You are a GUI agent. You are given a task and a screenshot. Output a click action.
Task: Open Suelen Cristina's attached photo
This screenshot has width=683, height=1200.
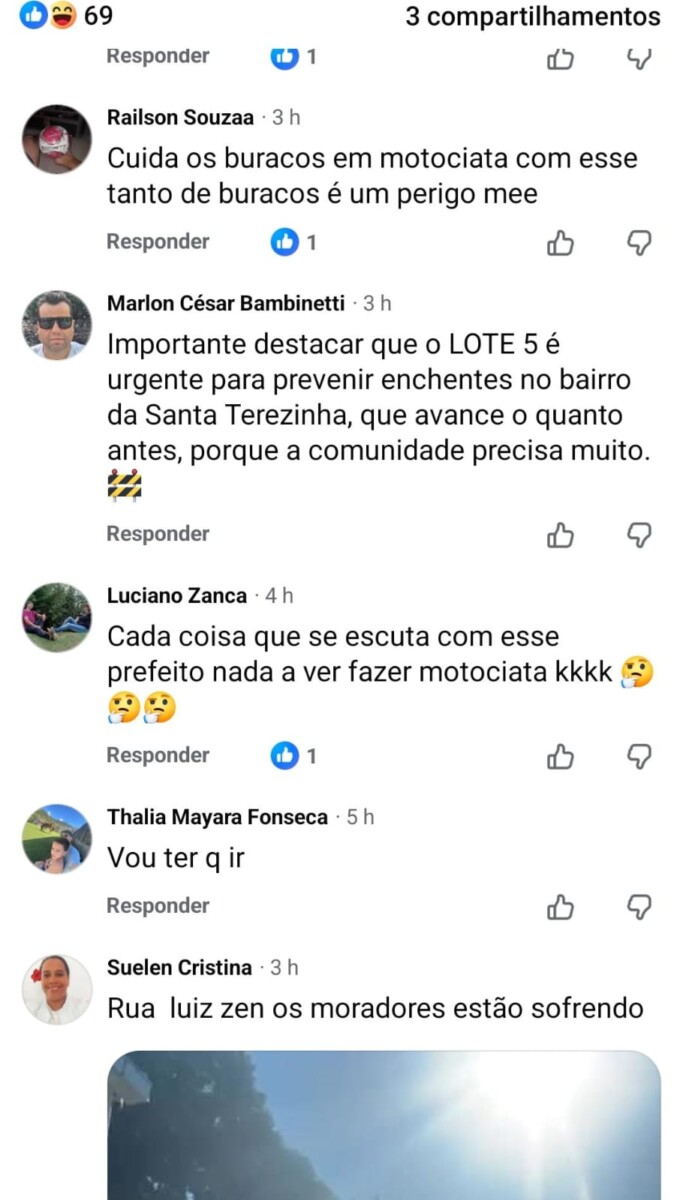(384, 1125)
